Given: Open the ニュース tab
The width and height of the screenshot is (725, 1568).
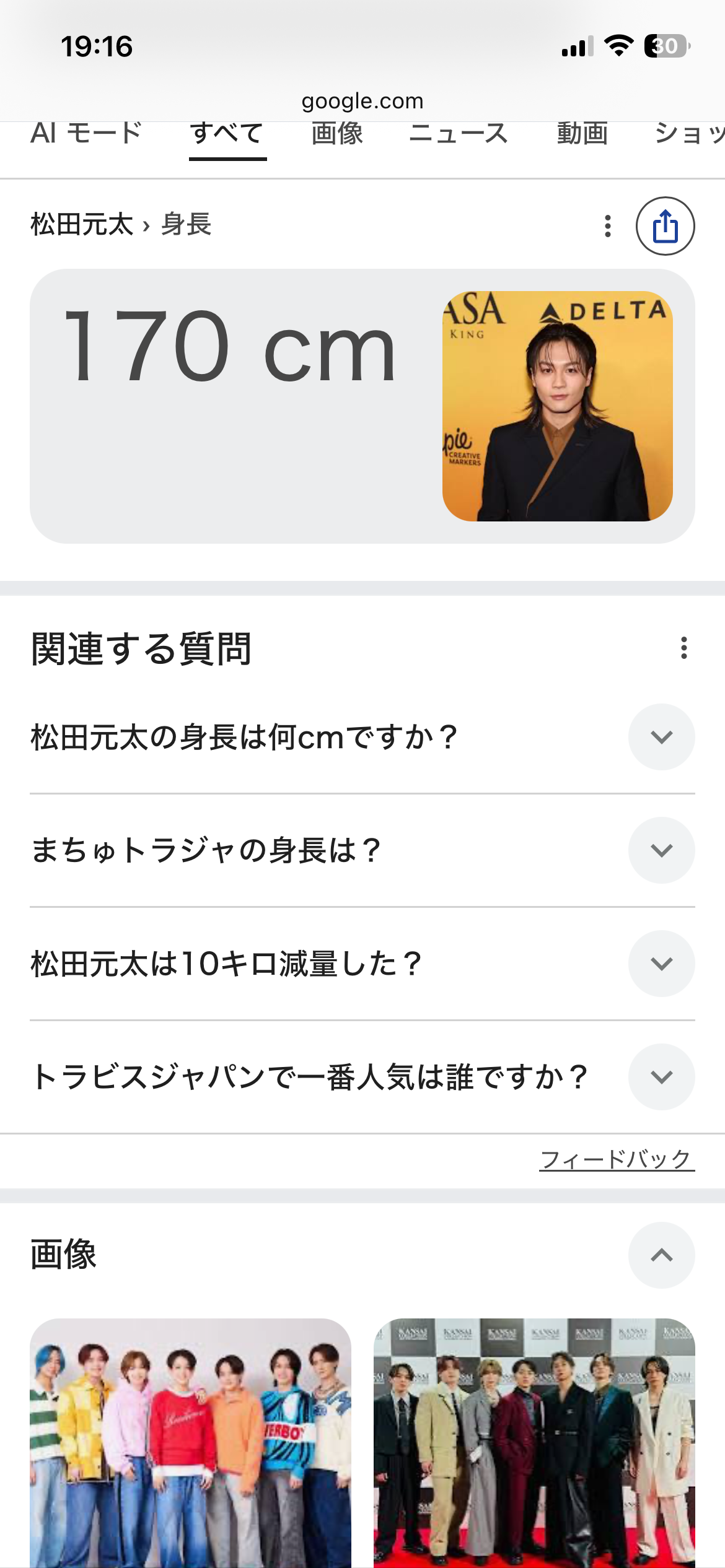Looking at the screenshot, I should 459,134.
